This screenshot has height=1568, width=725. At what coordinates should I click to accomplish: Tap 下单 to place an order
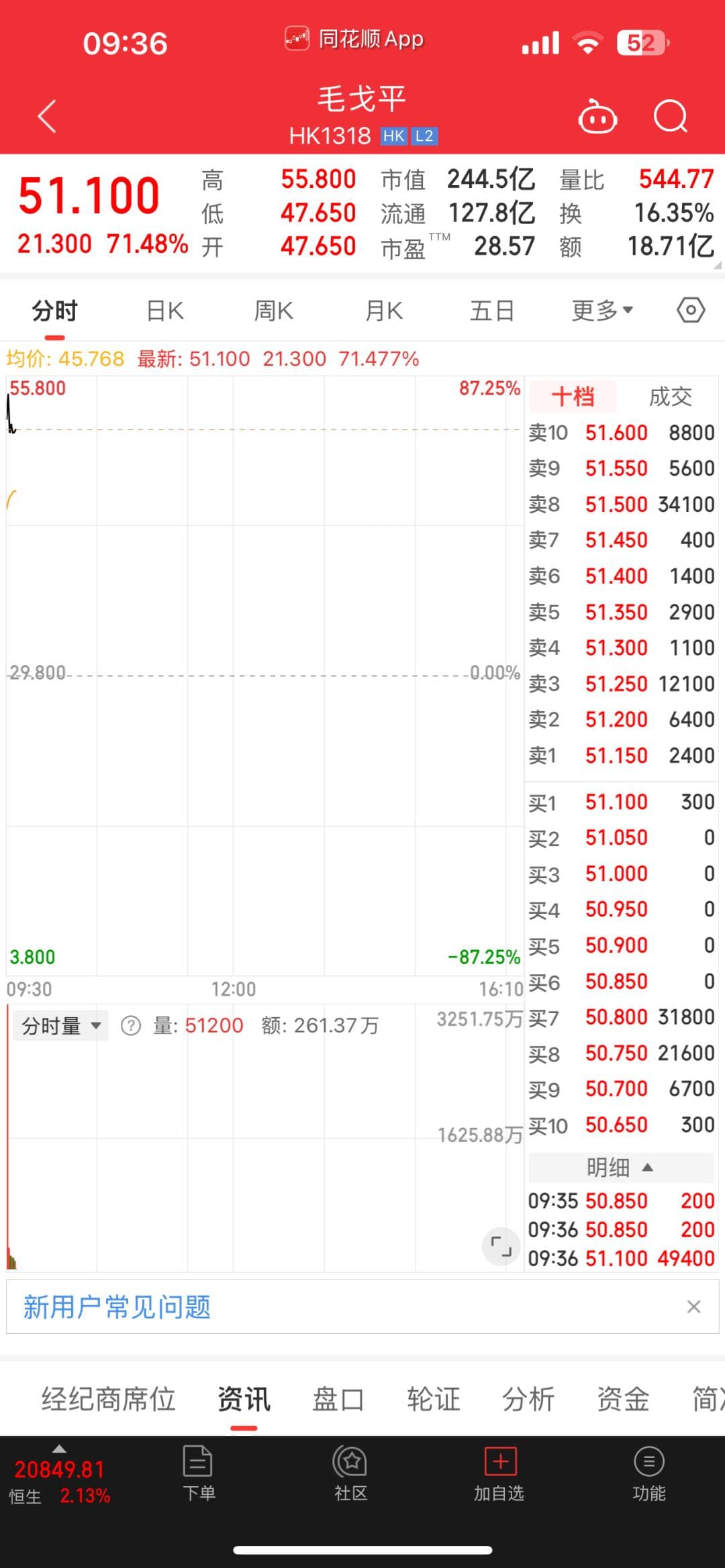pos(199,1474)
